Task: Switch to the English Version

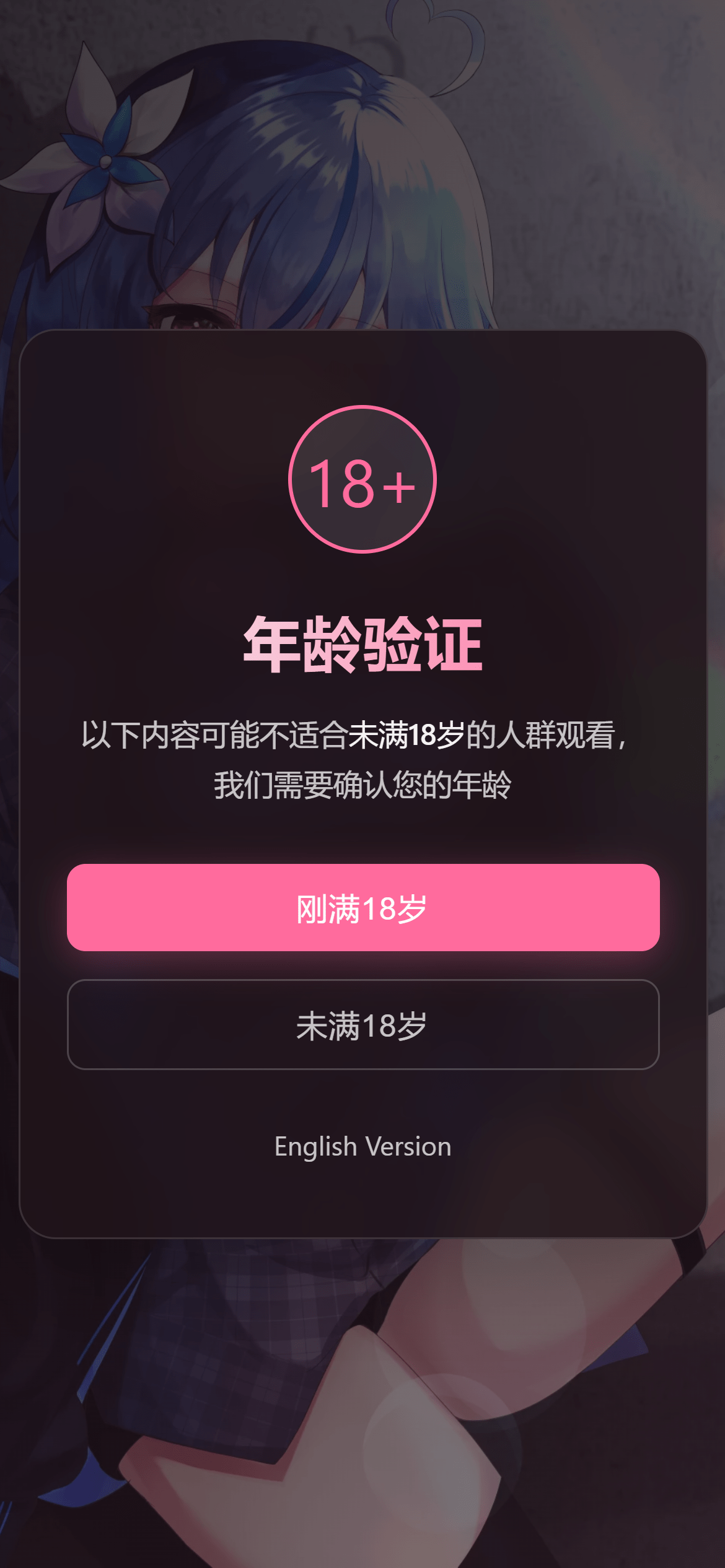Action: (361, 1146)
